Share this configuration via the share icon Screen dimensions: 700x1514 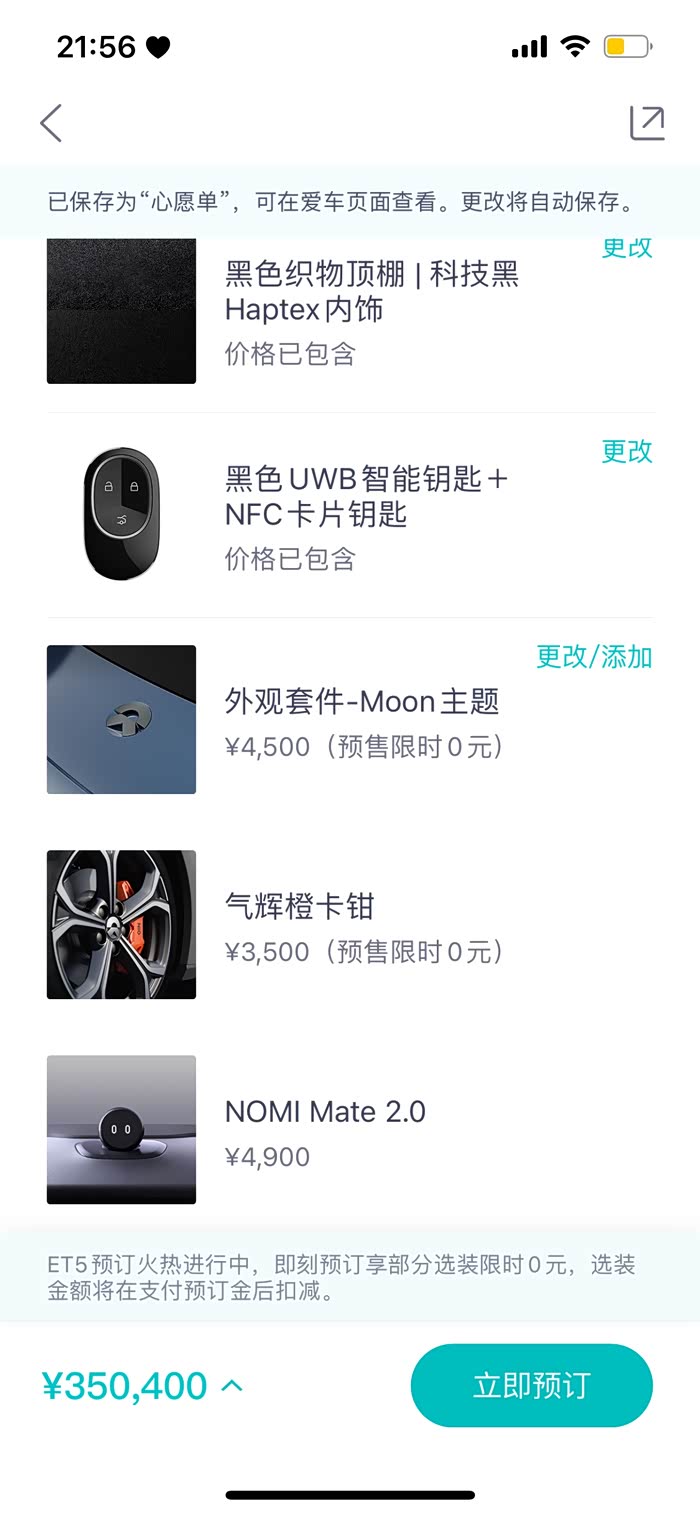click(x=646, y=123)
